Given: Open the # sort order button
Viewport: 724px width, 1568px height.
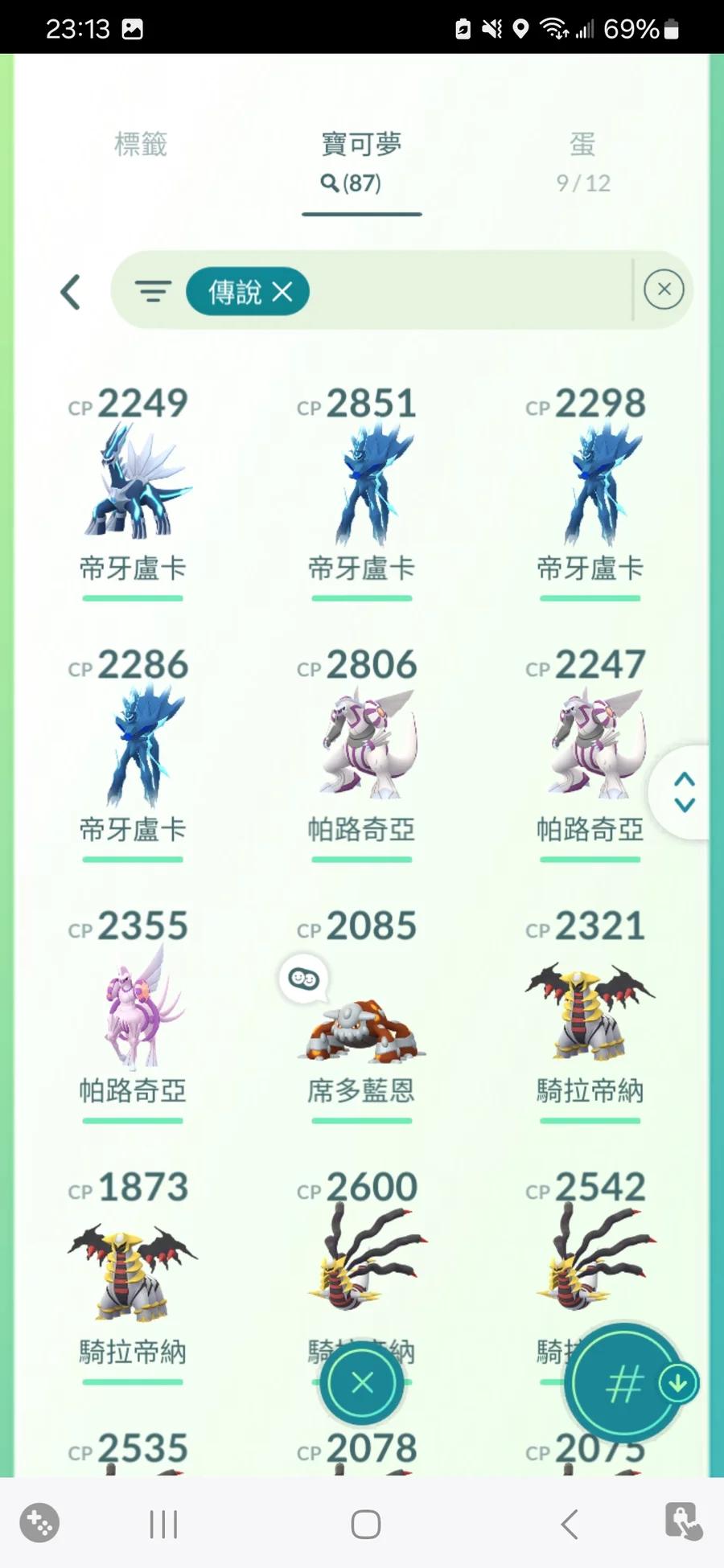Looking at the screenshot, I should 623,1383.
